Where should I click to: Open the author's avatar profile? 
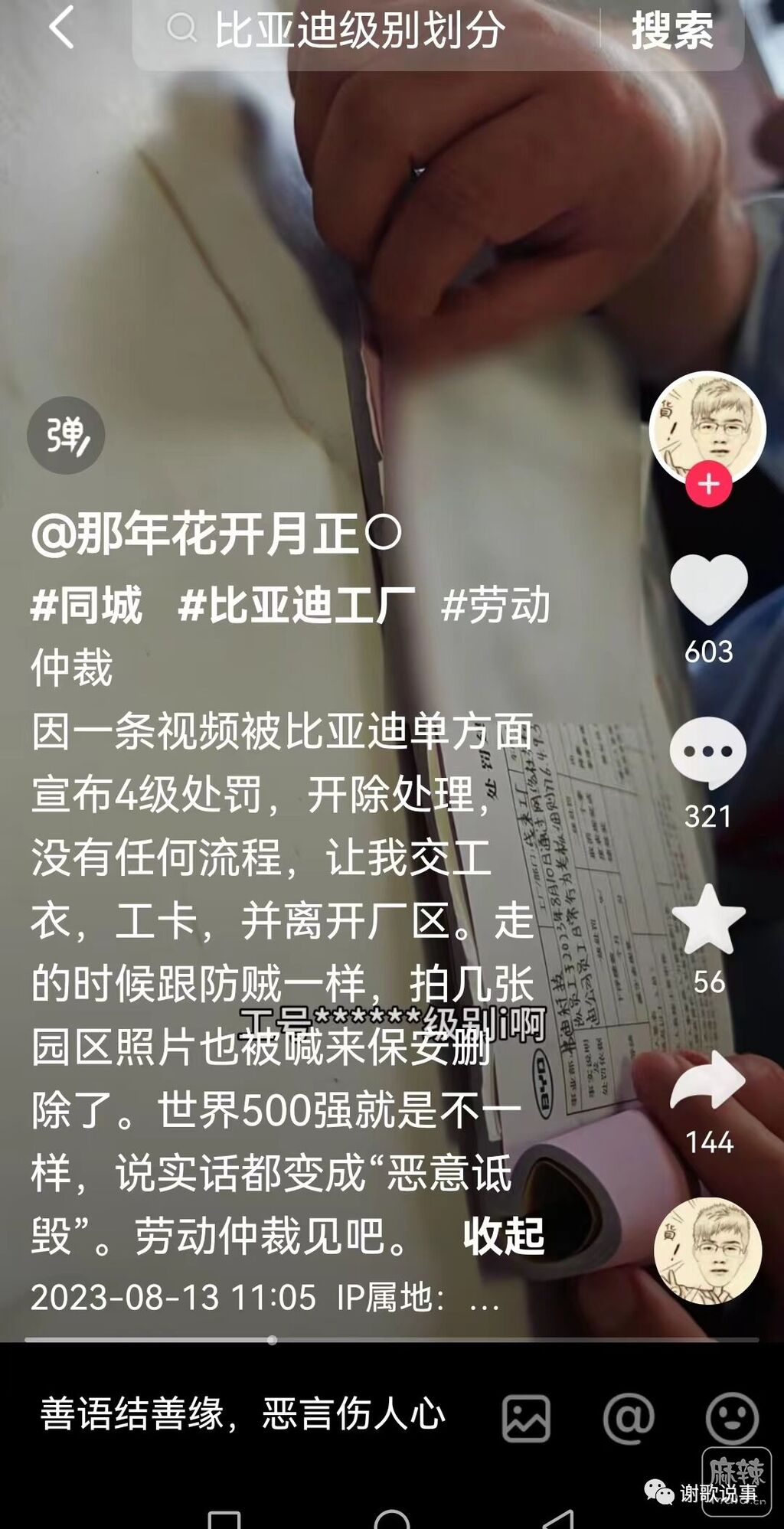click(x=707, y=426)
